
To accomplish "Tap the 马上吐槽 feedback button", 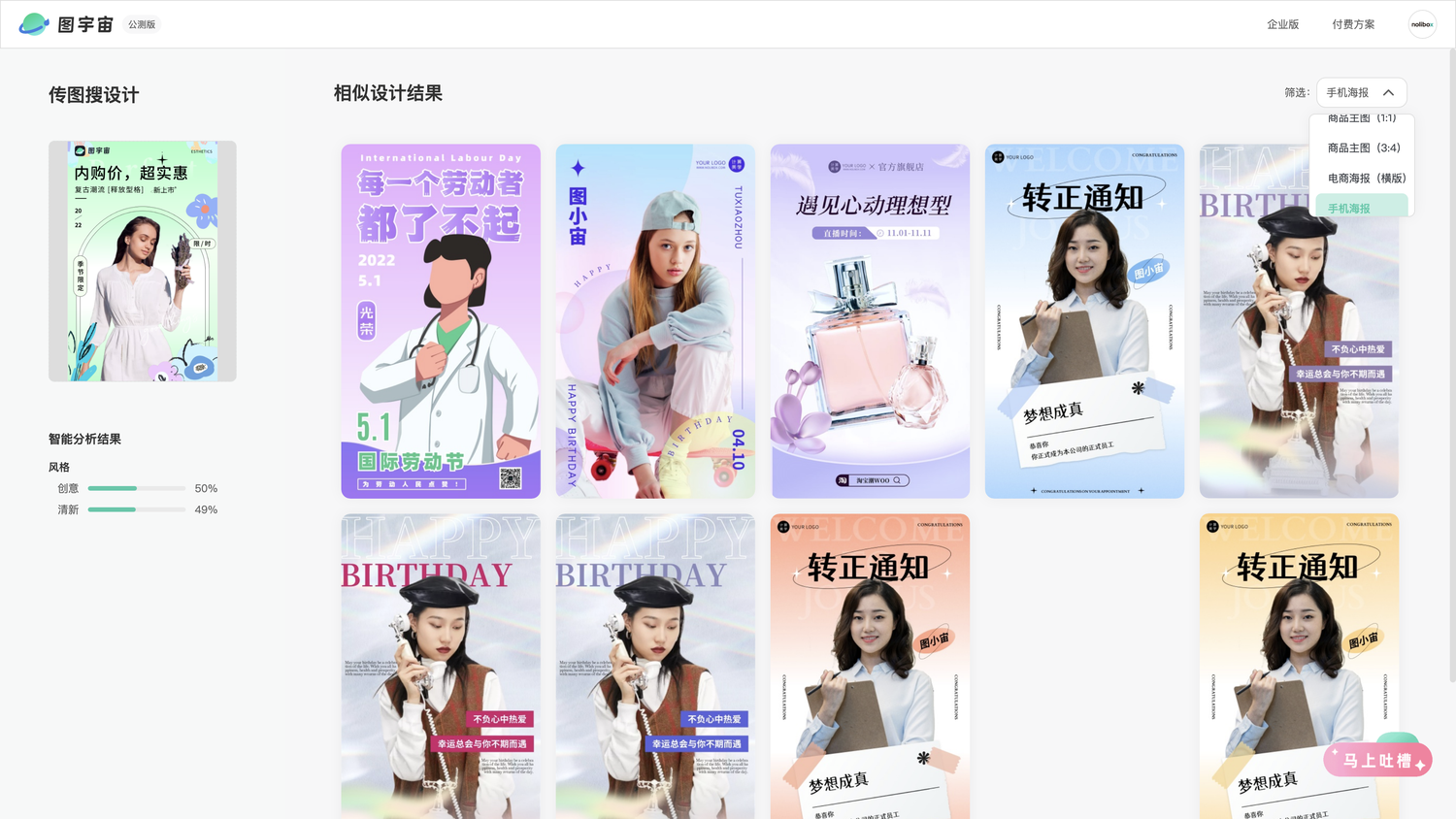I will coord(1377,761).
